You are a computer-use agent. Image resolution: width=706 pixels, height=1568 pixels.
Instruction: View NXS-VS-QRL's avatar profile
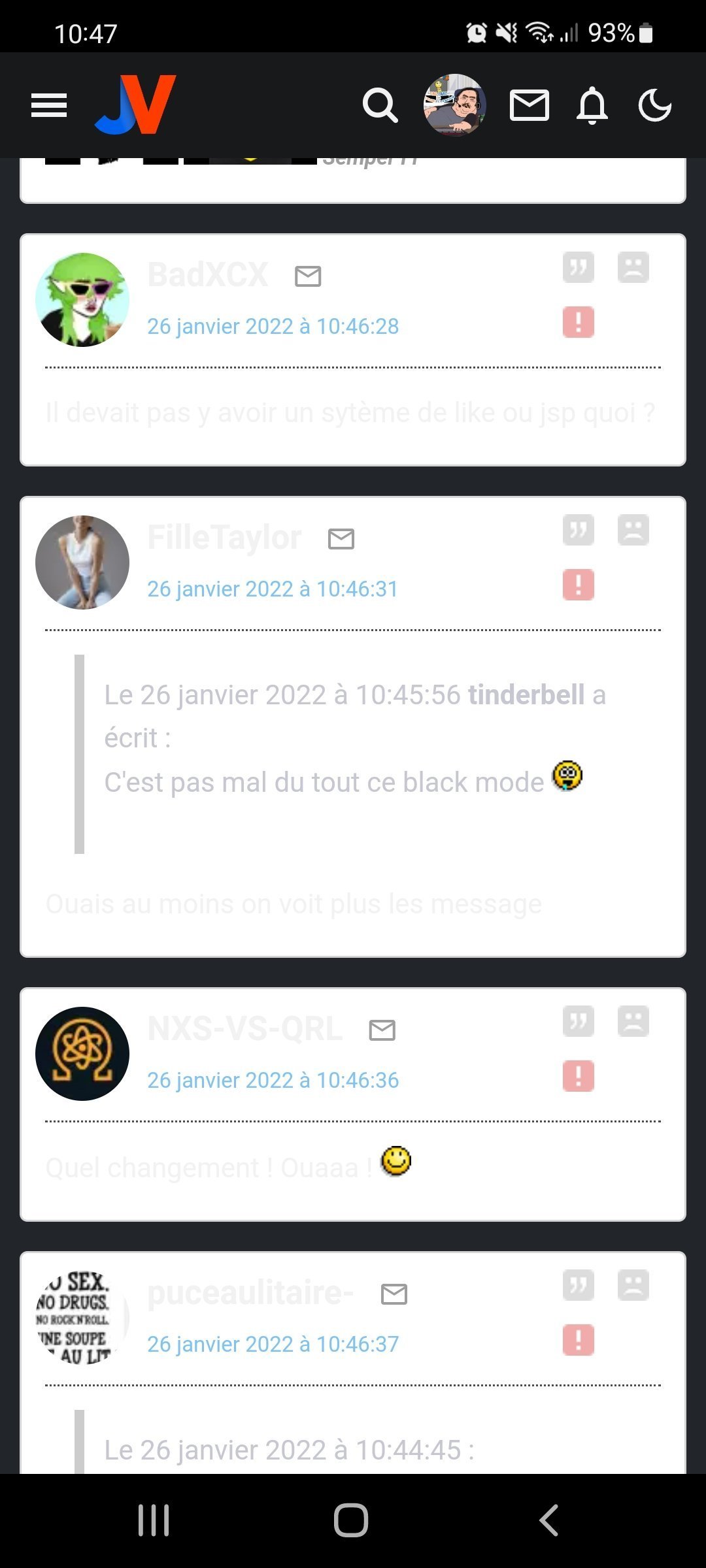(x=82, y=1054)
